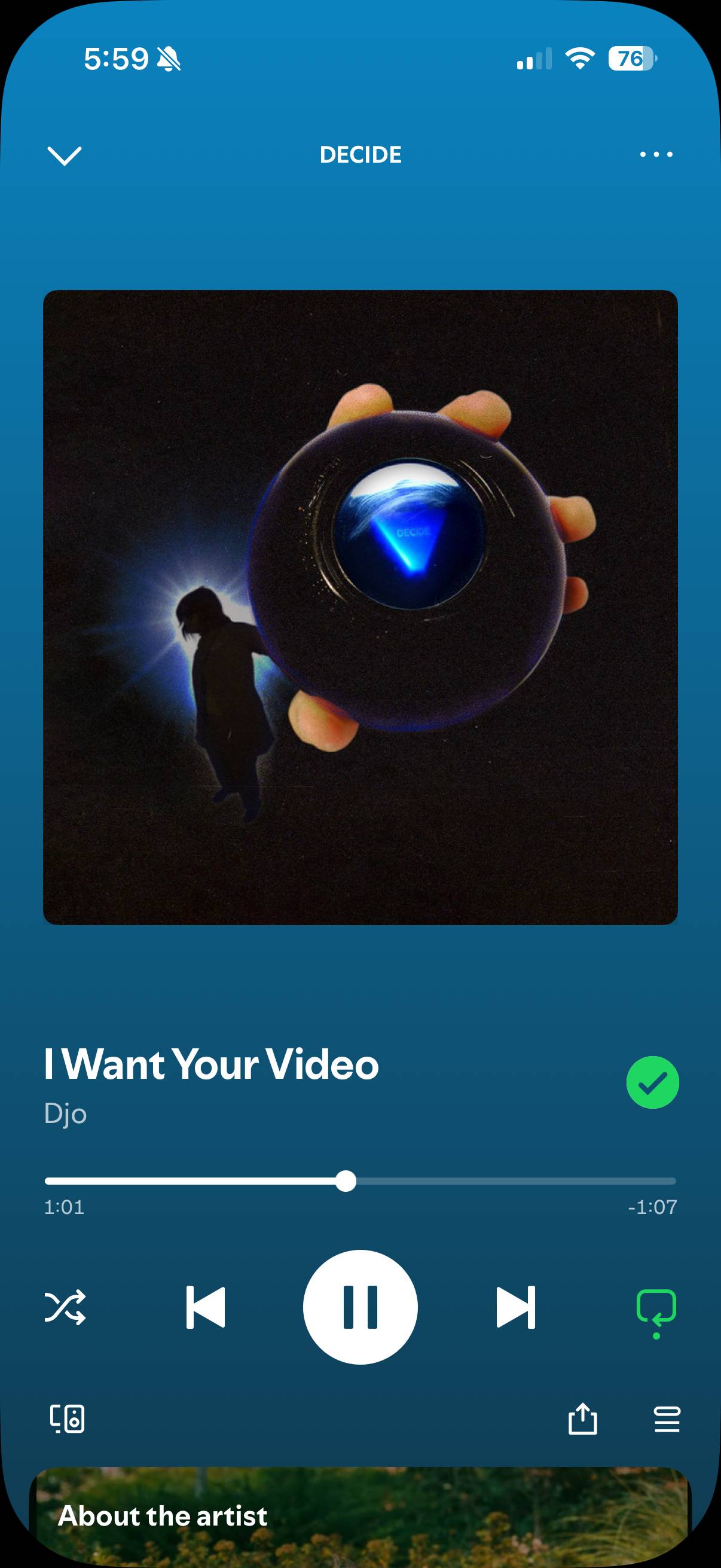
Task: Skip to the next track
Action: click(x=515, y=1307)
